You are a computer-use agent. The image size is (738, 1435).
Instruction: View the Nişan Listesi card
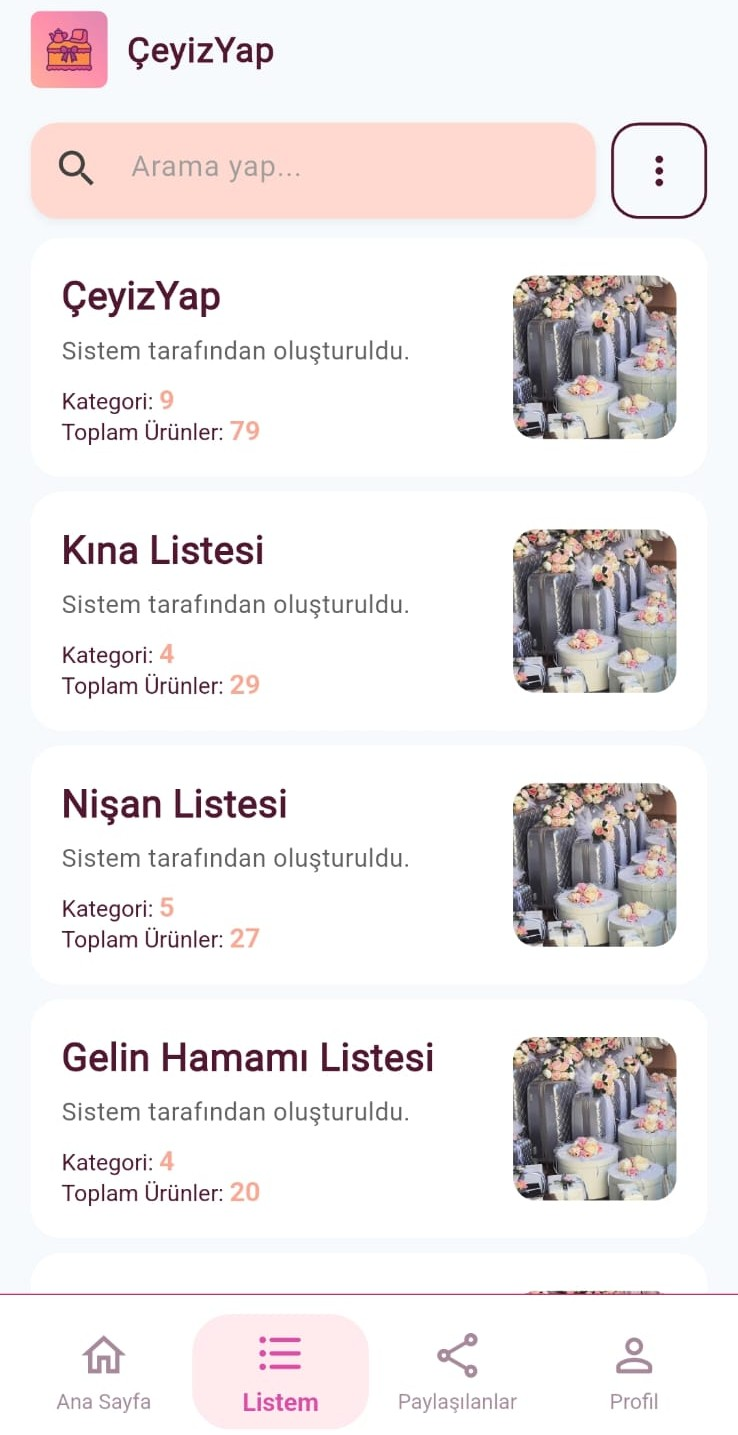[368, 865]
